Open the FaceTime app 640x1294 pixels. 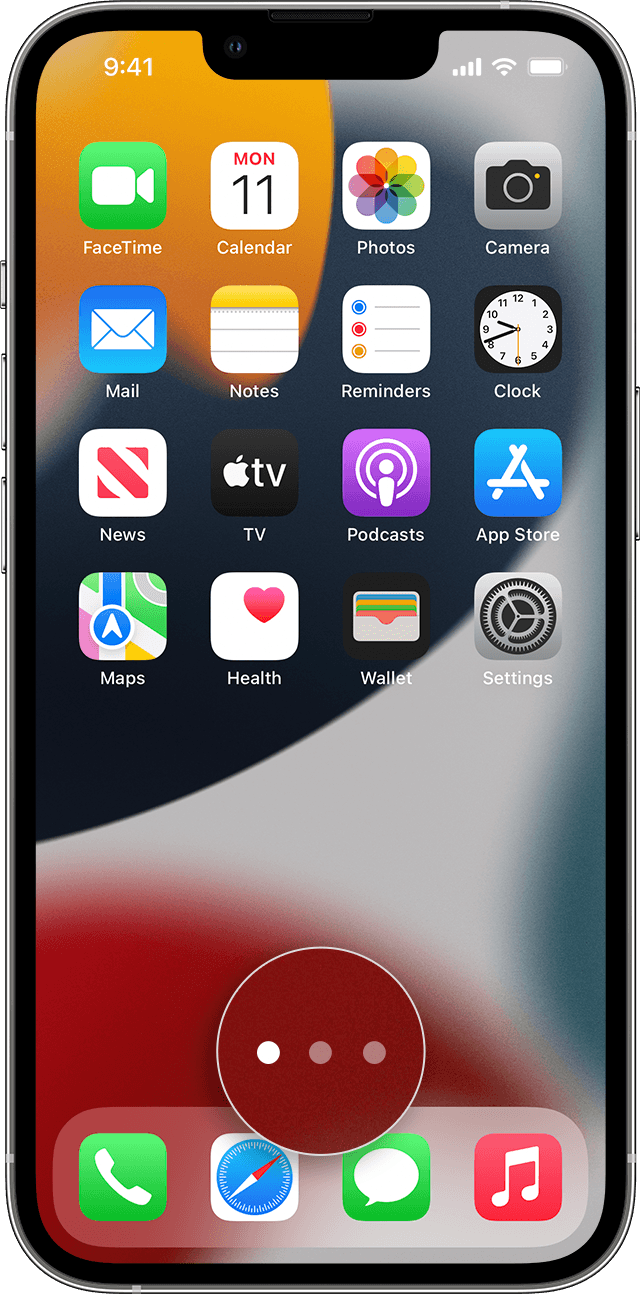point(122,186)
